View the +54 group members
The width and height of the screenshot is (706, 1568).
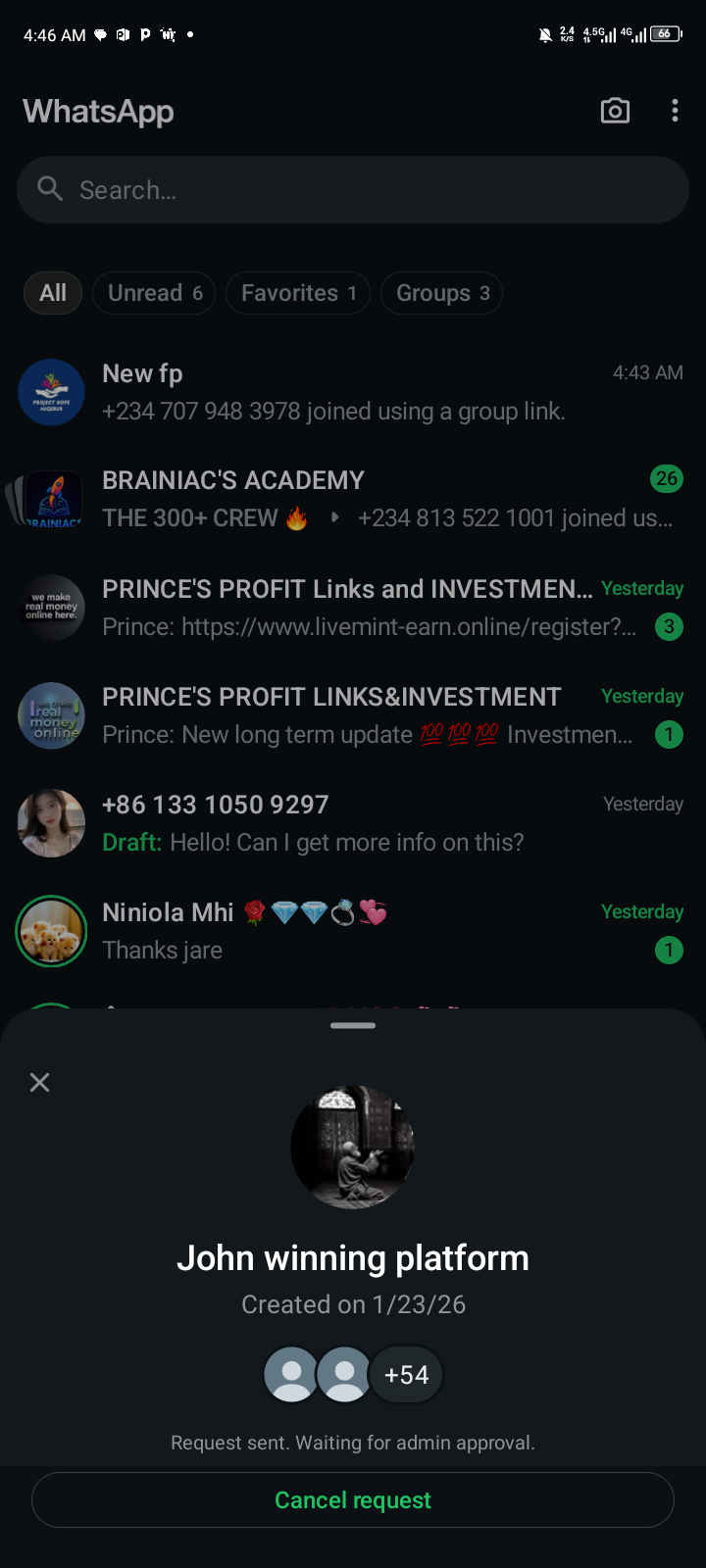406,1375
